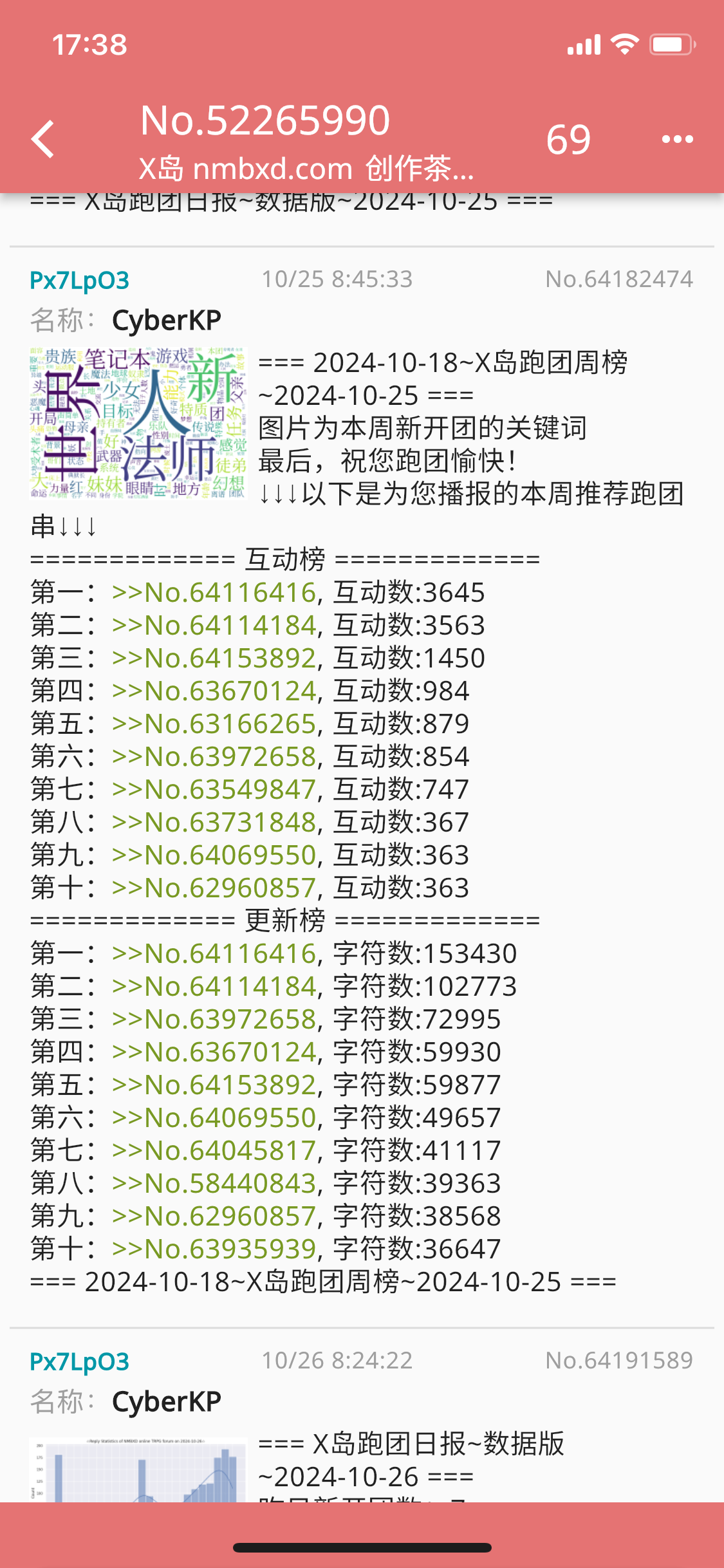Open quoted thread >>No.58440843
Viewport: 724px width, 1568px height.
click(214, 1183)
